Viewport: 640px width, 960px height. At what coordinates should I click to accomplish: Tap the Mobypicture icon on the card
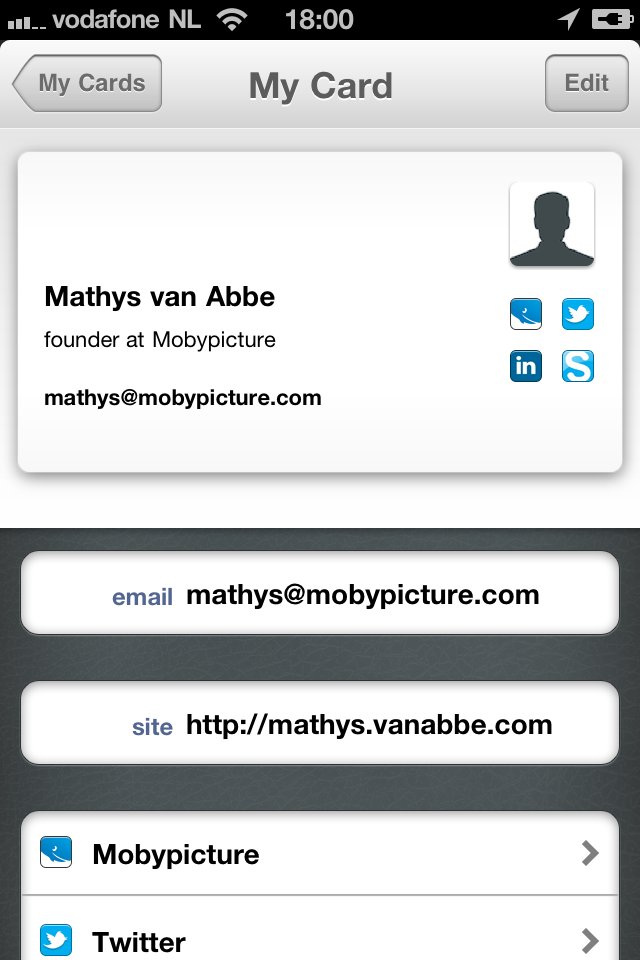[526, 314]
